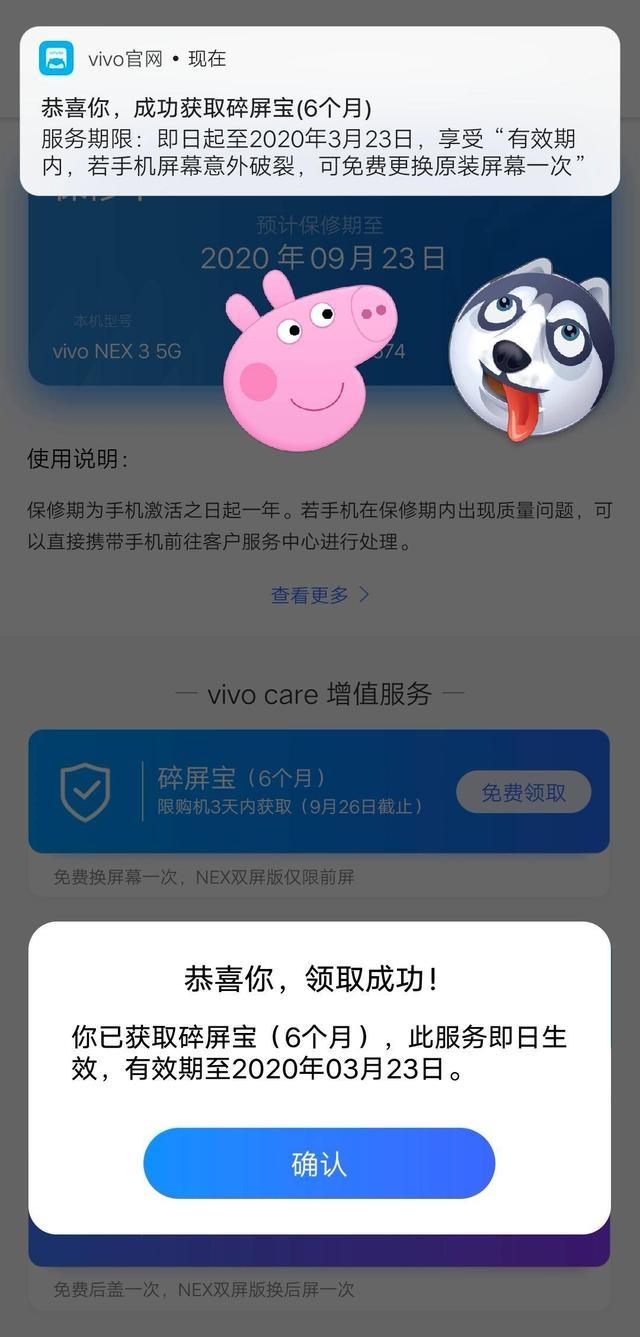Open the vivo官网 notification banner
640x1337 pixels.
(319, 110)
